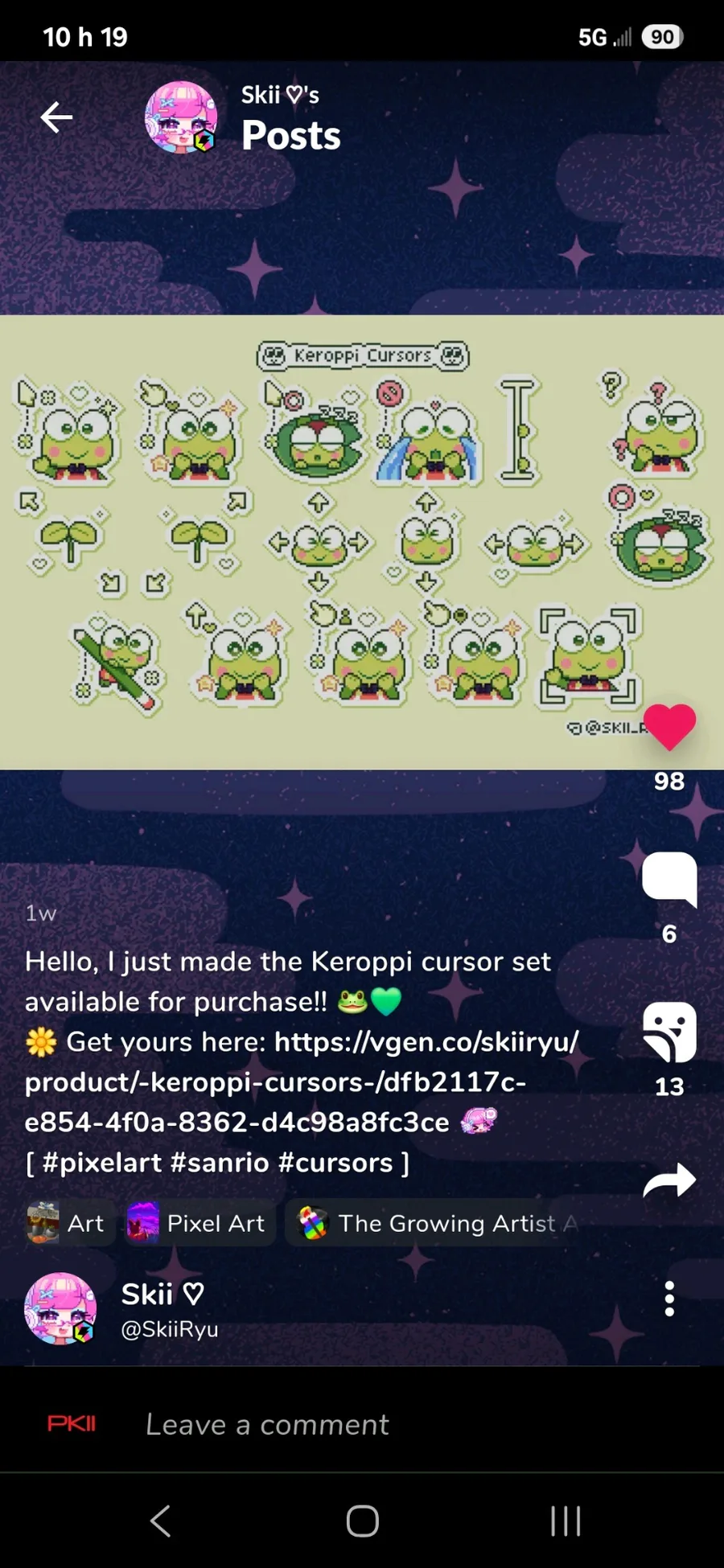Open the #pixelart hashtag
Viewport: 724px width, 1568px height.
(102, 1163)
